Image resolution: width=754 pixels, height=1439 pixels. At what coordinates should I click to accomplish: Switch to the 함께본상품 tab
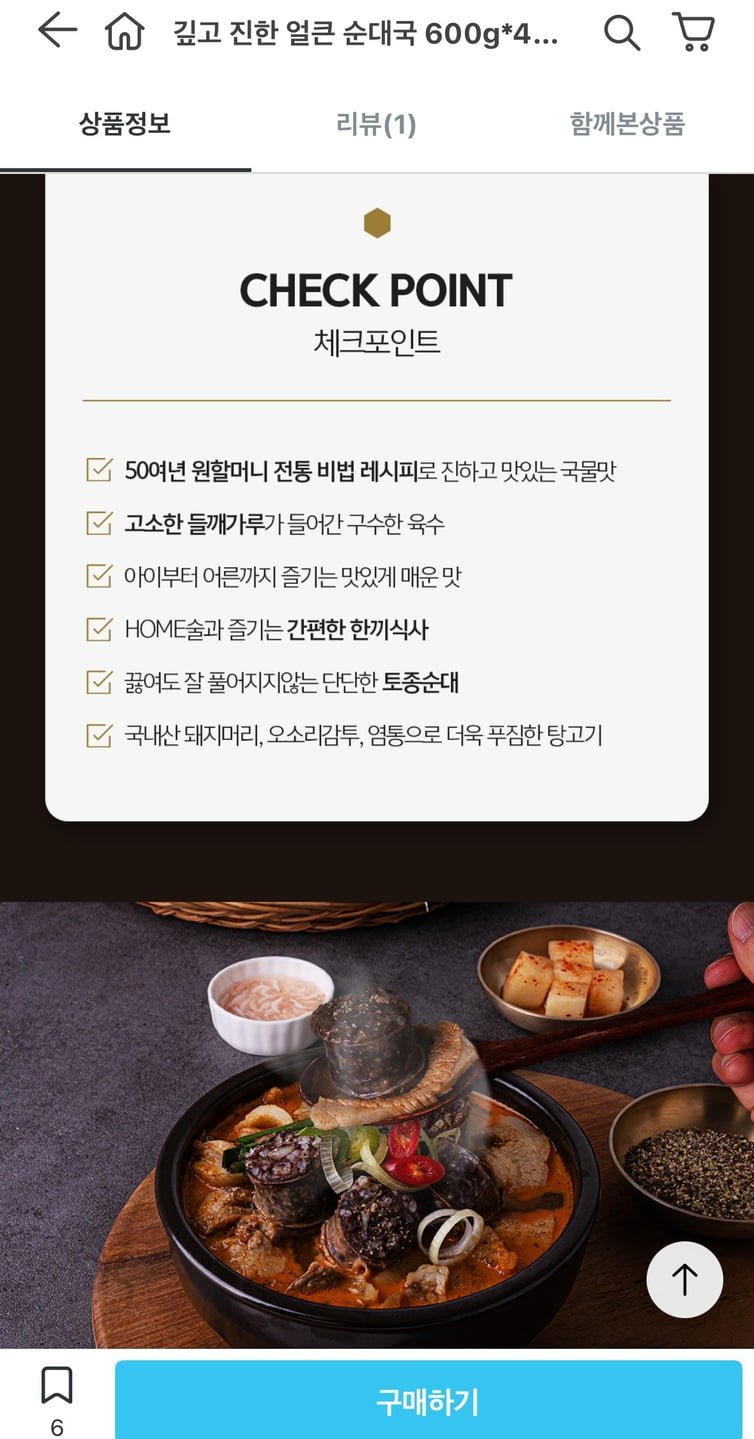[x=627, y=124]
